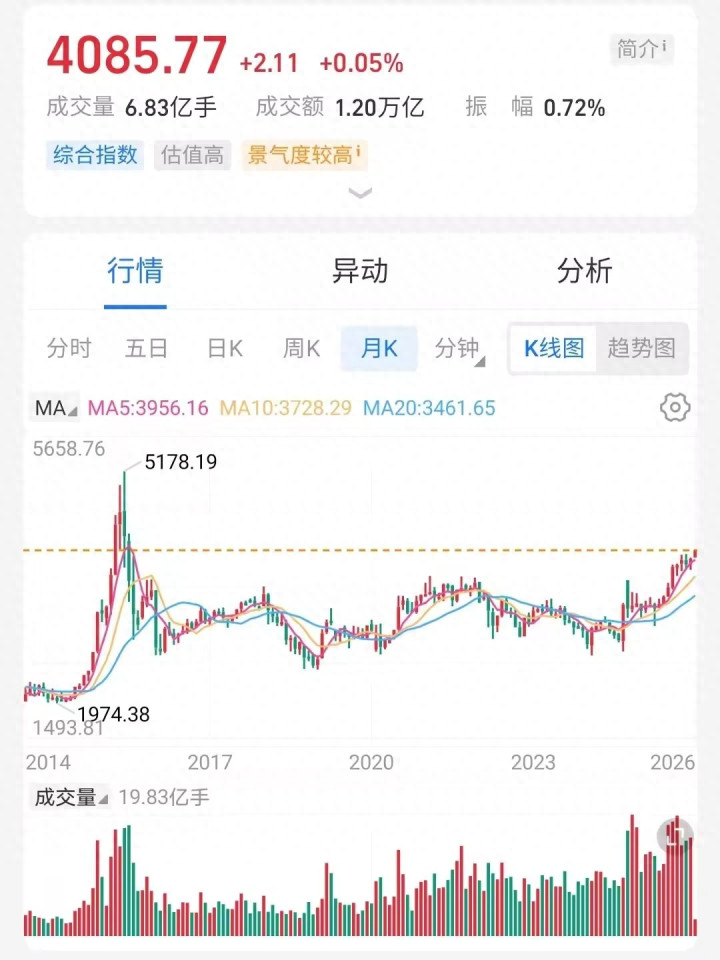Tap the 景气度较高 tag
Image resolution: width=720 pixels, height=960 pixels.
(x=303, y=155)
